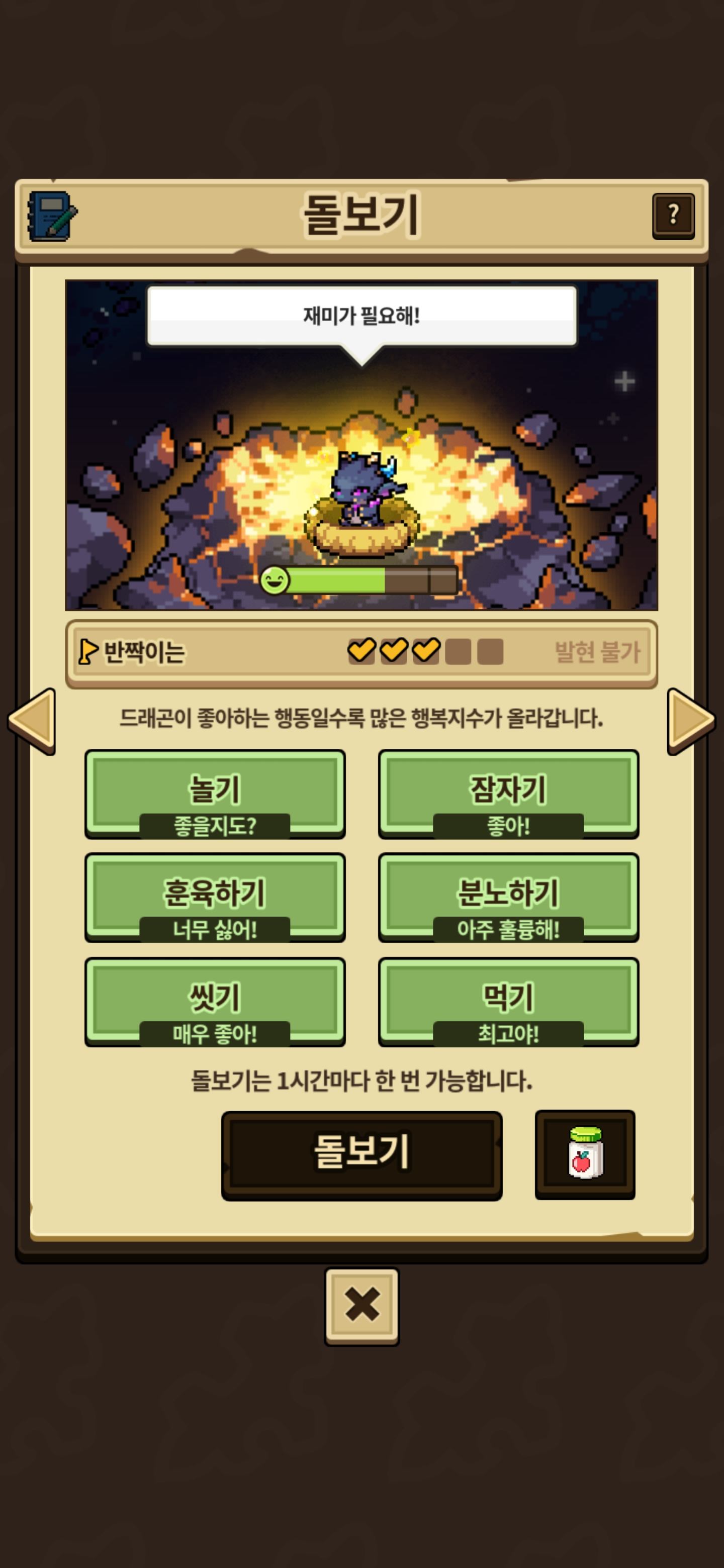Screen dimensions: 724x1568
Task: Go to the previous dragon with left arrow
Action: point(32,721)
